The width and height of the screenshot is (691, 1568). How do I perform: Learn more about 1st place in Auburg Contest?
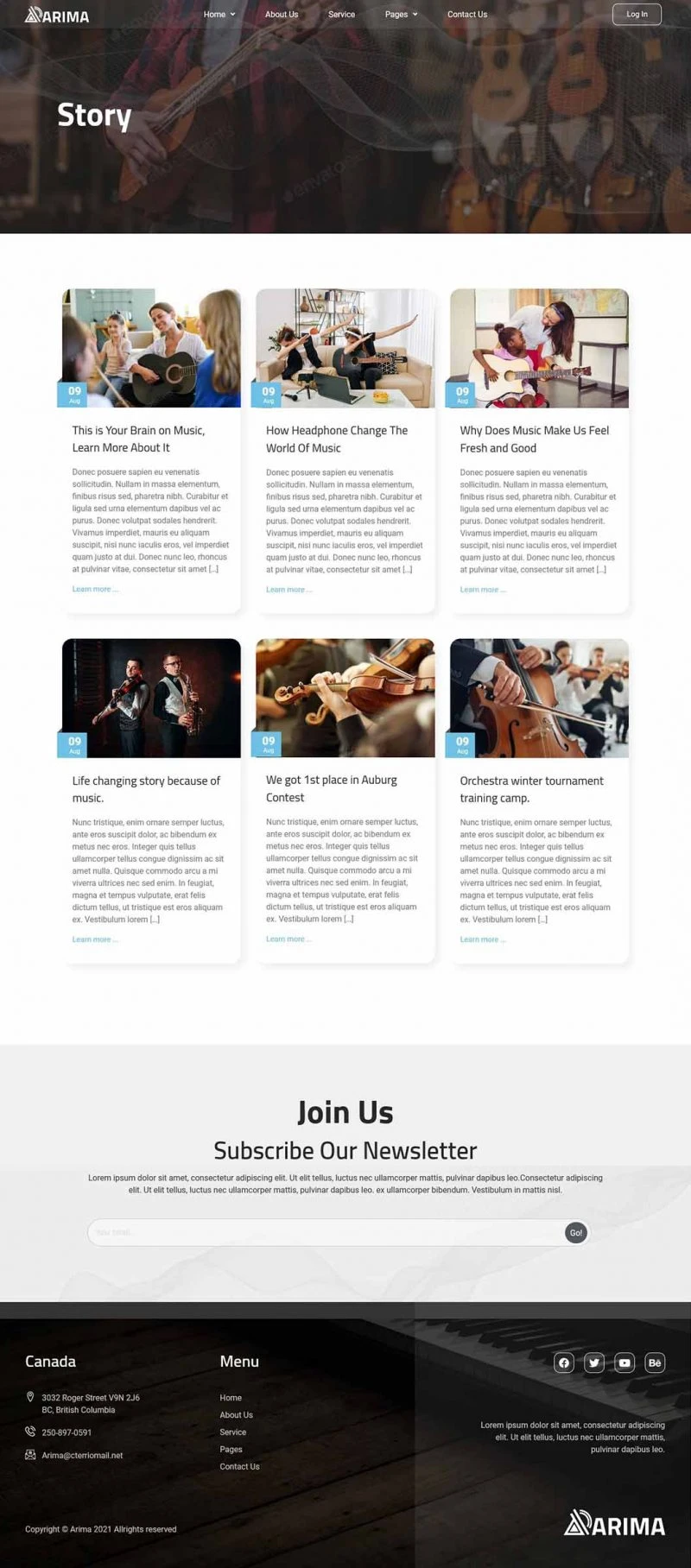coord(289,939)
